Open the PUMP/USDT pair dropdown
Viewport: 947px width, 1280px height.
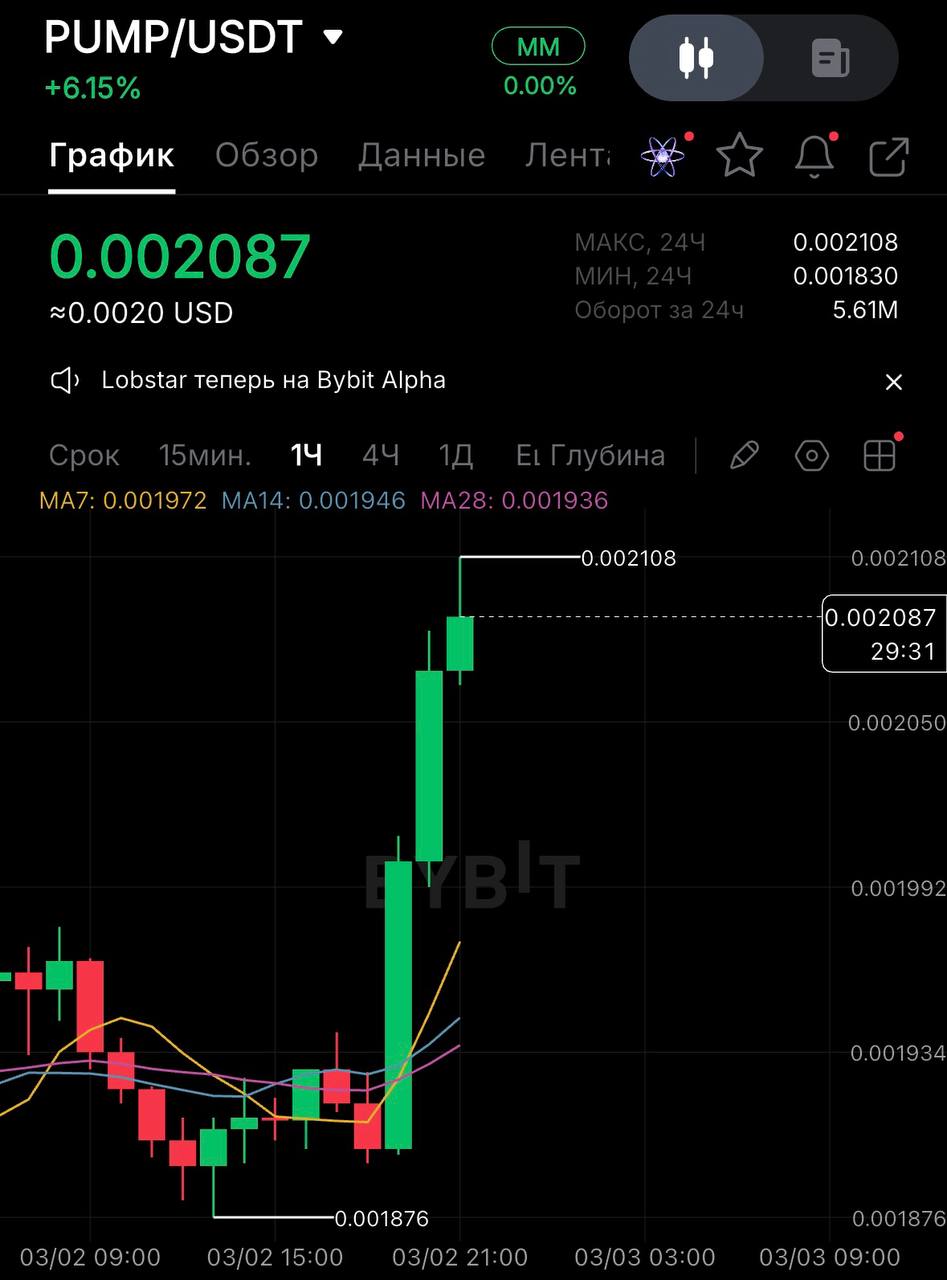(x=332, y=38)
